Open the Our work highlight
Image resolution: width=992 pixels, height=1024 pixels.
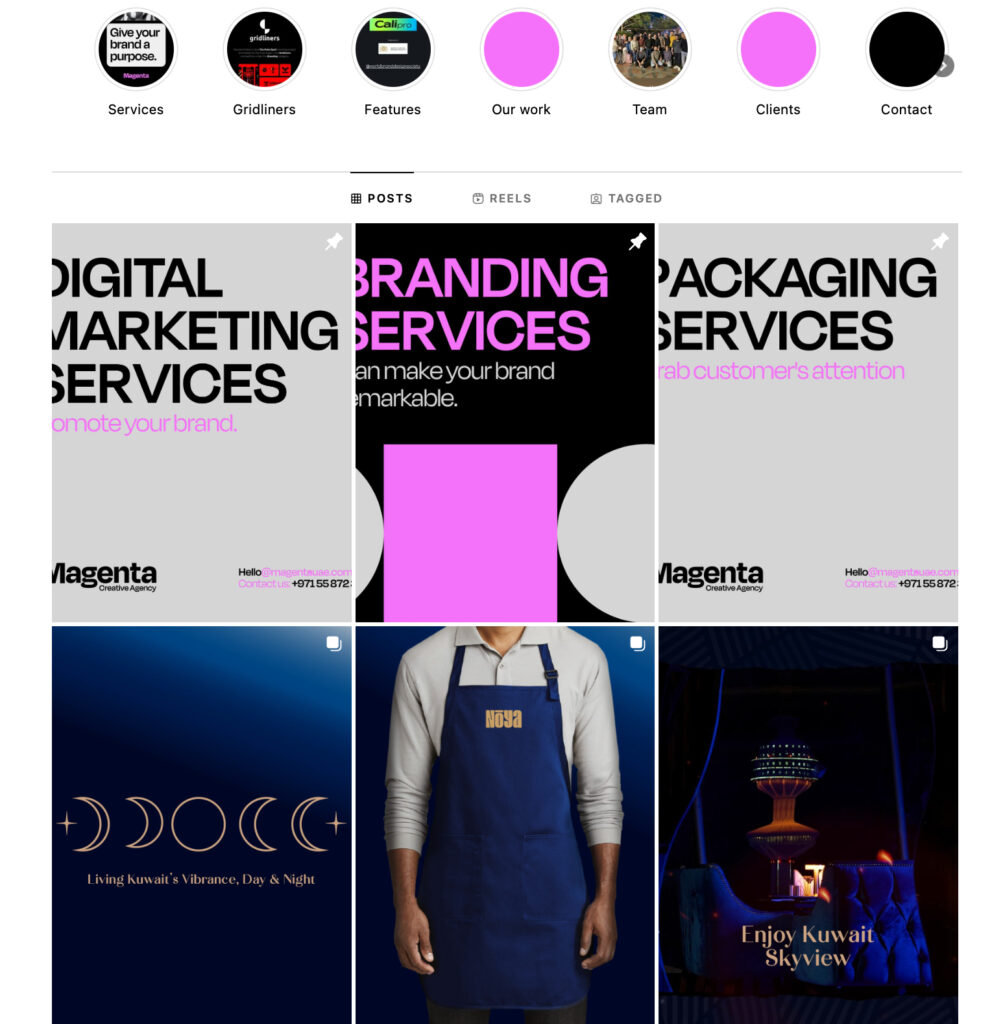click(x=521, y=48)
